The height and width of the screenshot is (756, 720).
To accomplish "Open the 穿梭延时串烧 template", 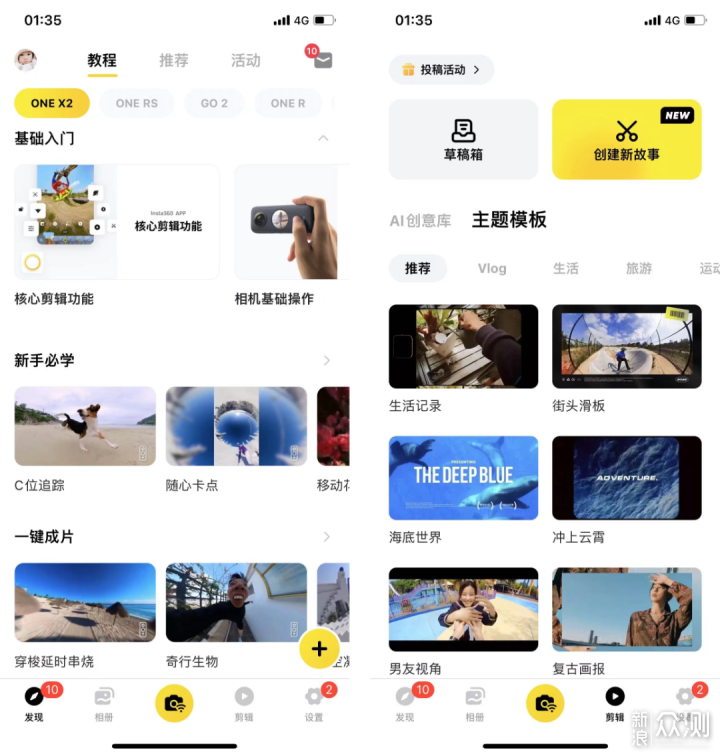I will click(x=85, y=603).
